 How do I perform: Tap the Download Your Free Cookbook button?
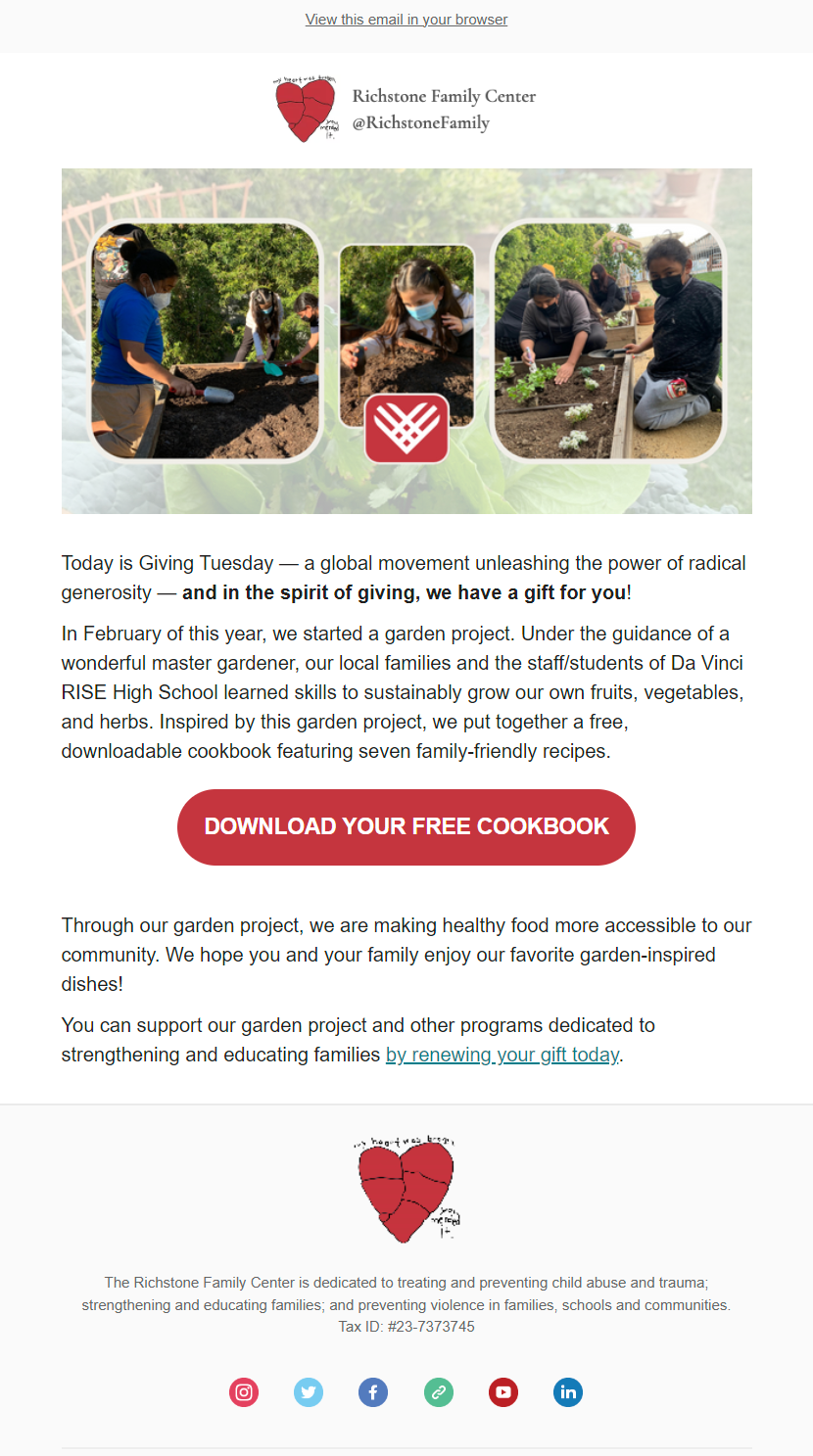(x=406, y=826)
